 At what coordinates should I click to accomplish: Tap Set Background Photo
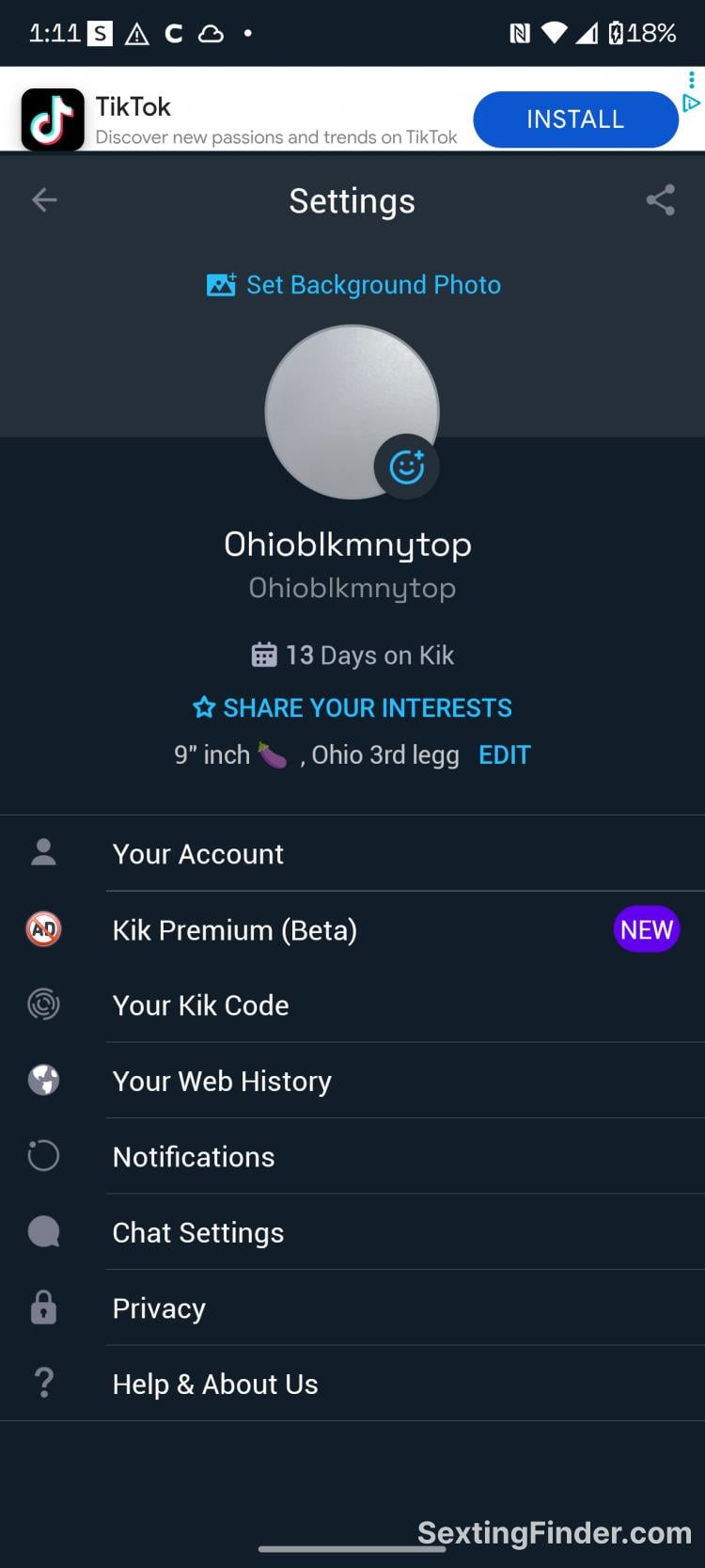pos(353,284)
